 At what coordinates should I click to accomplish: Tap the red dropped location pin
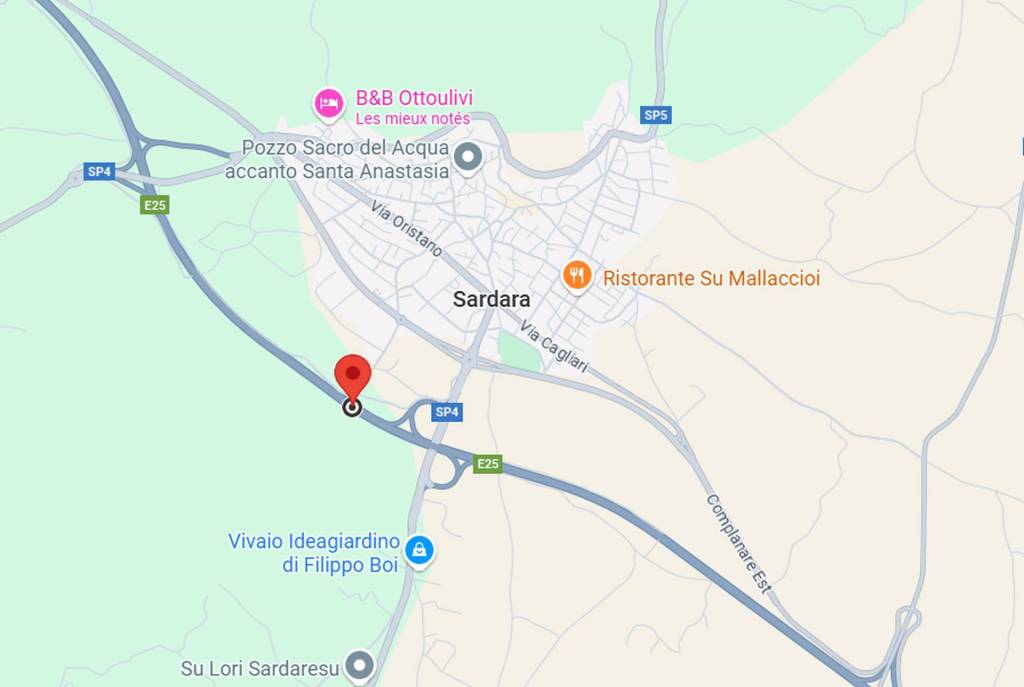coord(352,380)
